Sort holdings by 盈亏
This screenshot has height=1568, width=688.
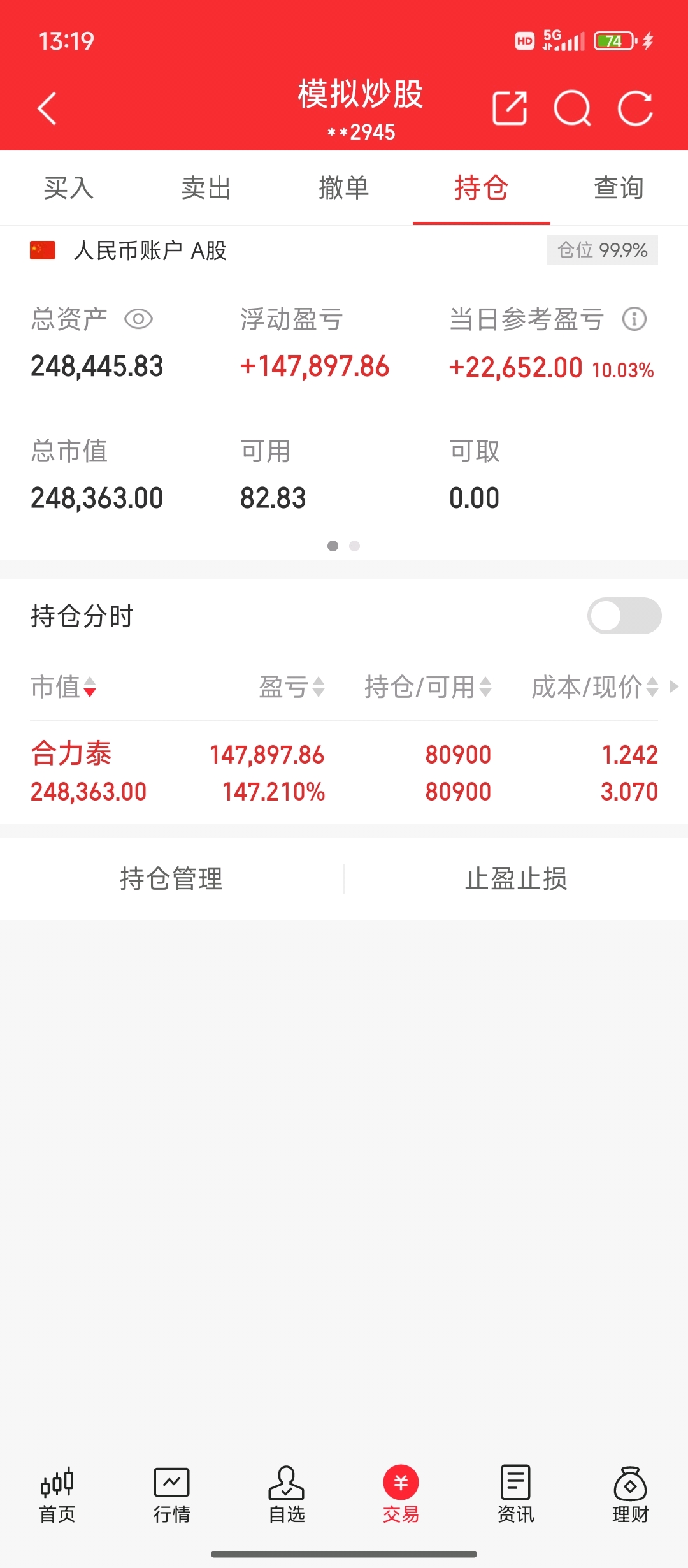click(x=292, y=687)
